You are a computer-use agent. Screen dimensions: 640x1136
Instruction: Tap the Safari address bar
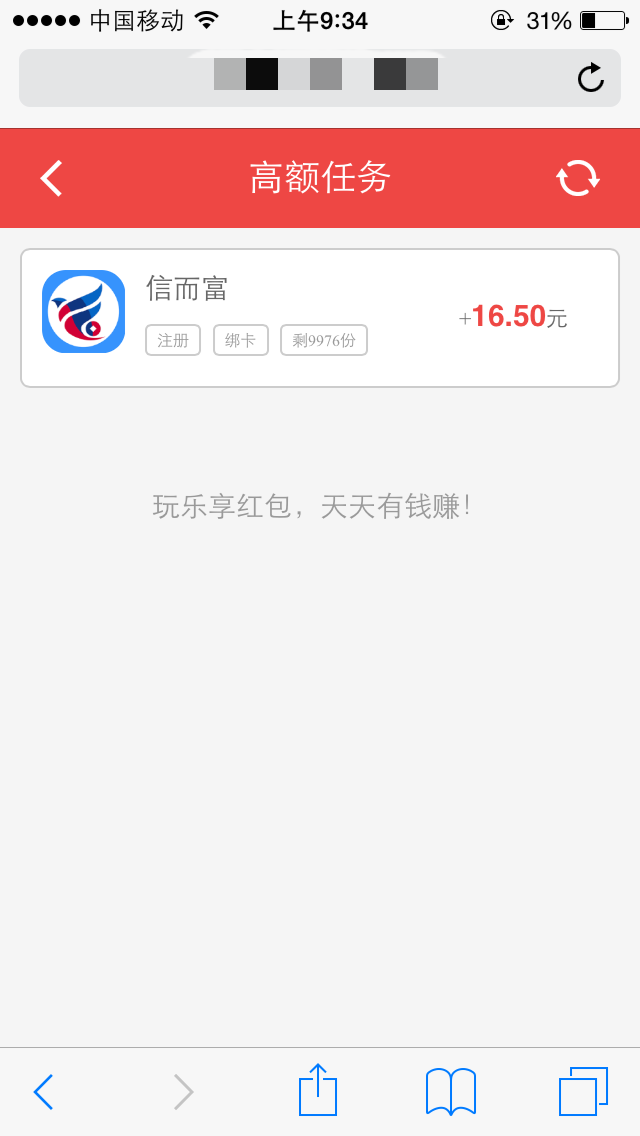point(320,78)
